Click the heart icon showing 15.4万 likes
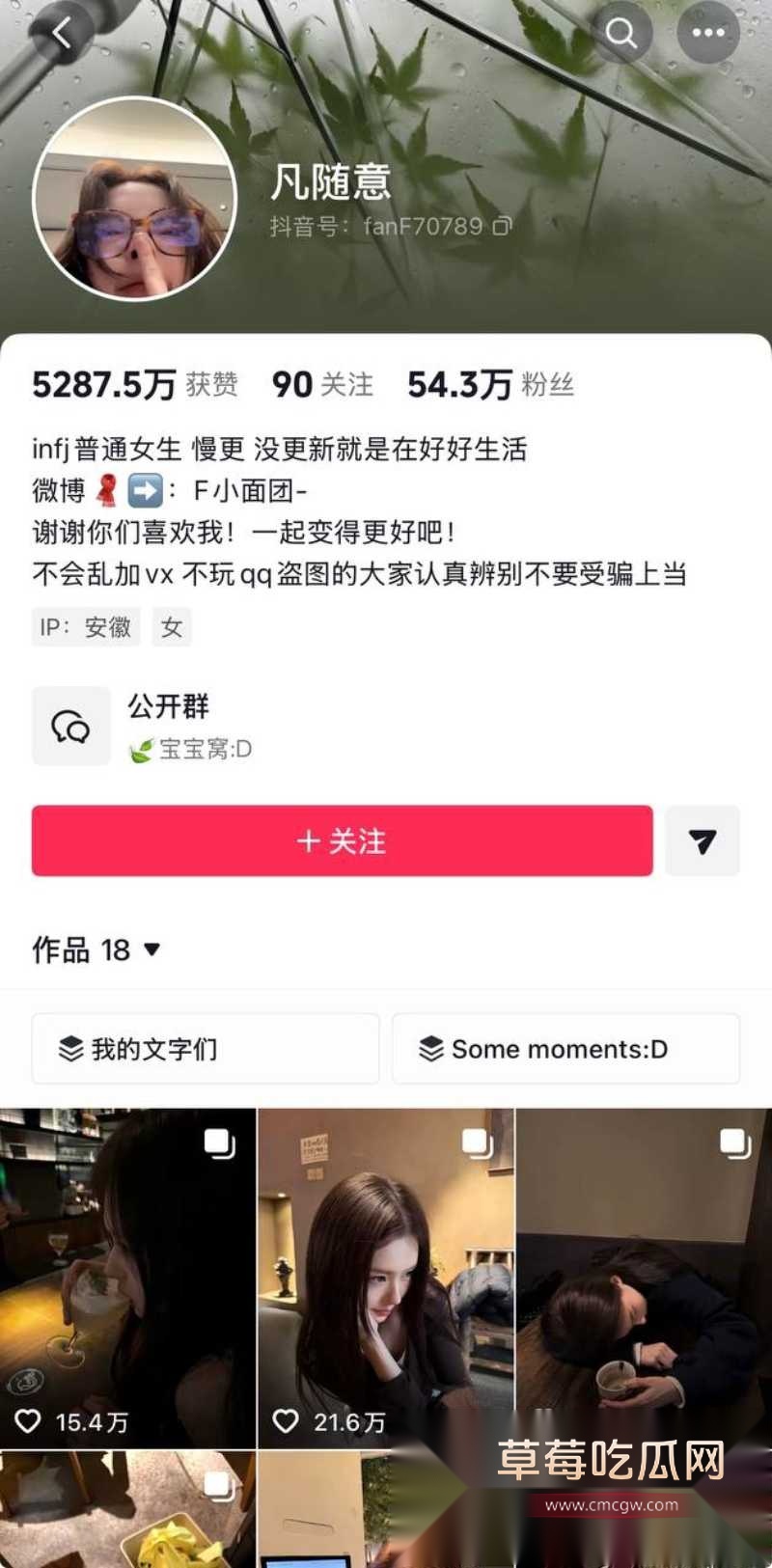 coord(30,1421)
